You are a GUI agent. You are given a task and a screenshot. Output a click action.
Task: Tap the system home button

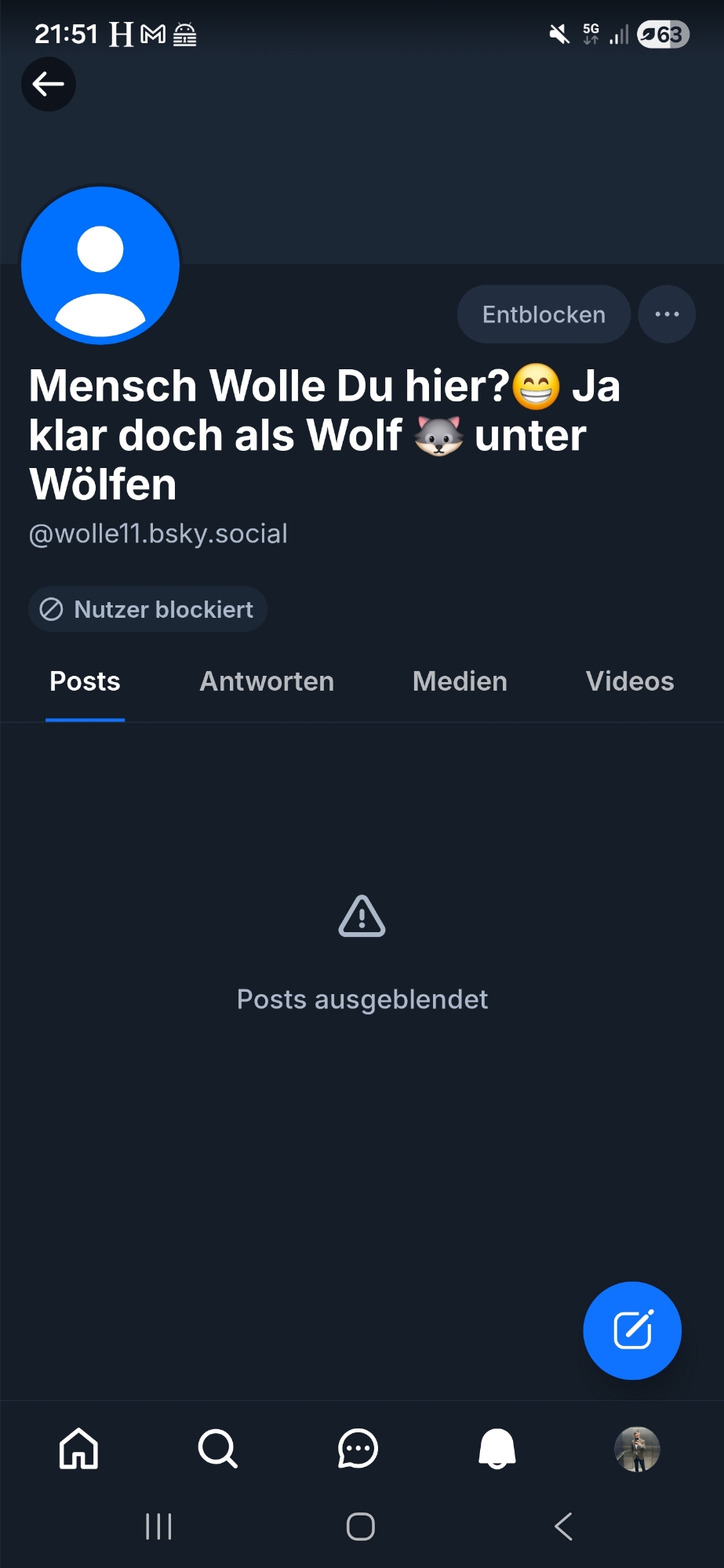pyautogui.click(x=361, y=1526)
